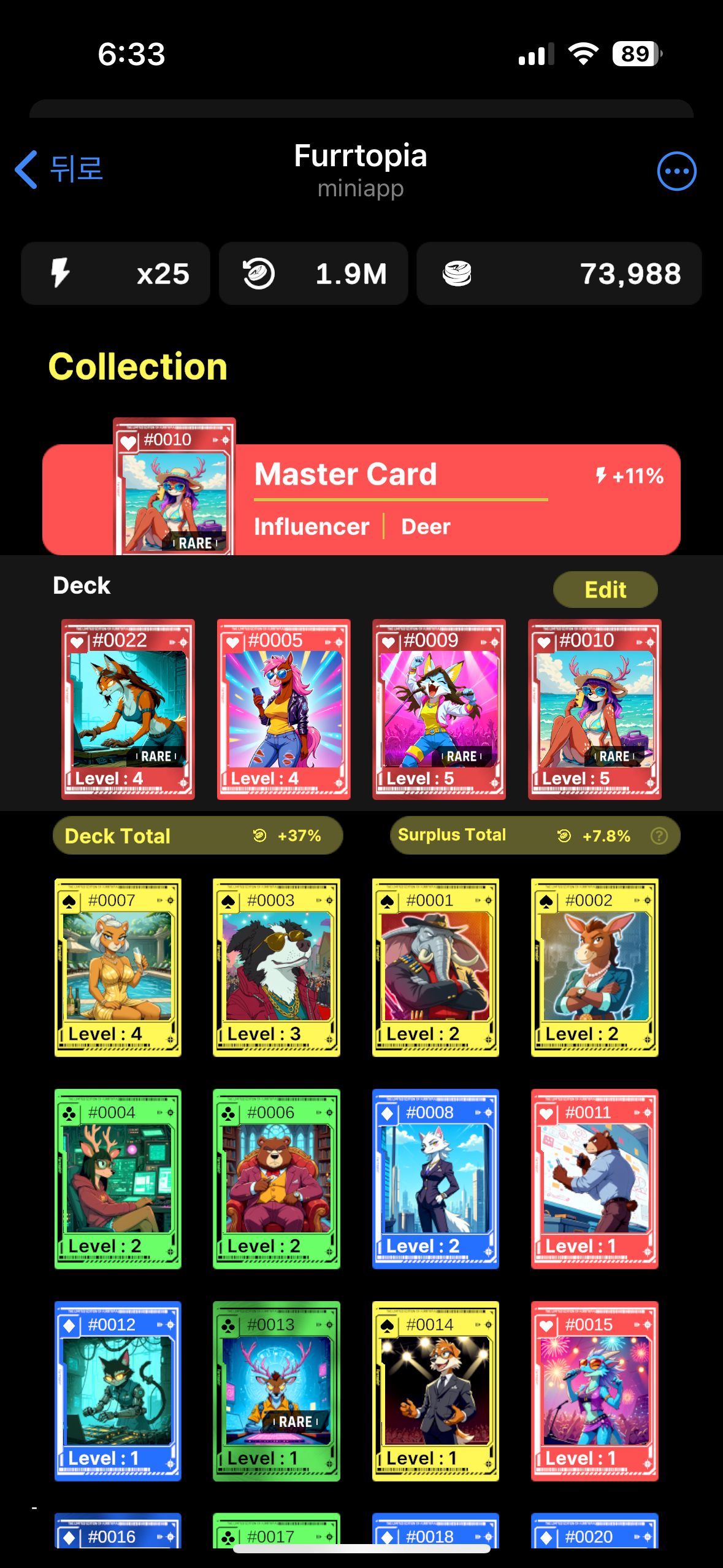The image size is (723, 1568).
Task: Open card #0003 with the sunglasses dog
Action: [x=277, y=967]
